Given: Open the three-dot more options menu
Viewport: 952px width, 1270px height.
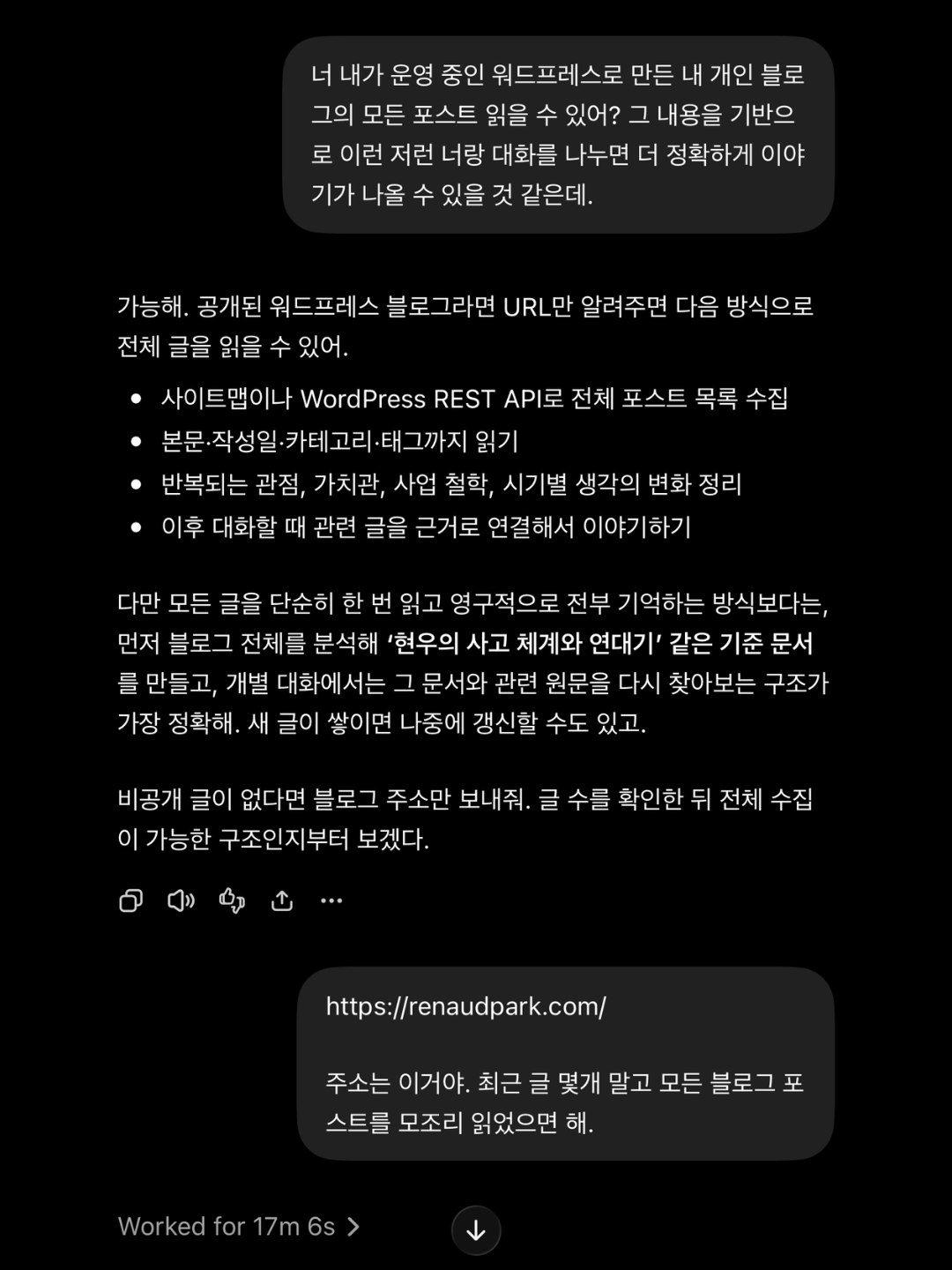Looking at the screenshot, I should point(331,900).
